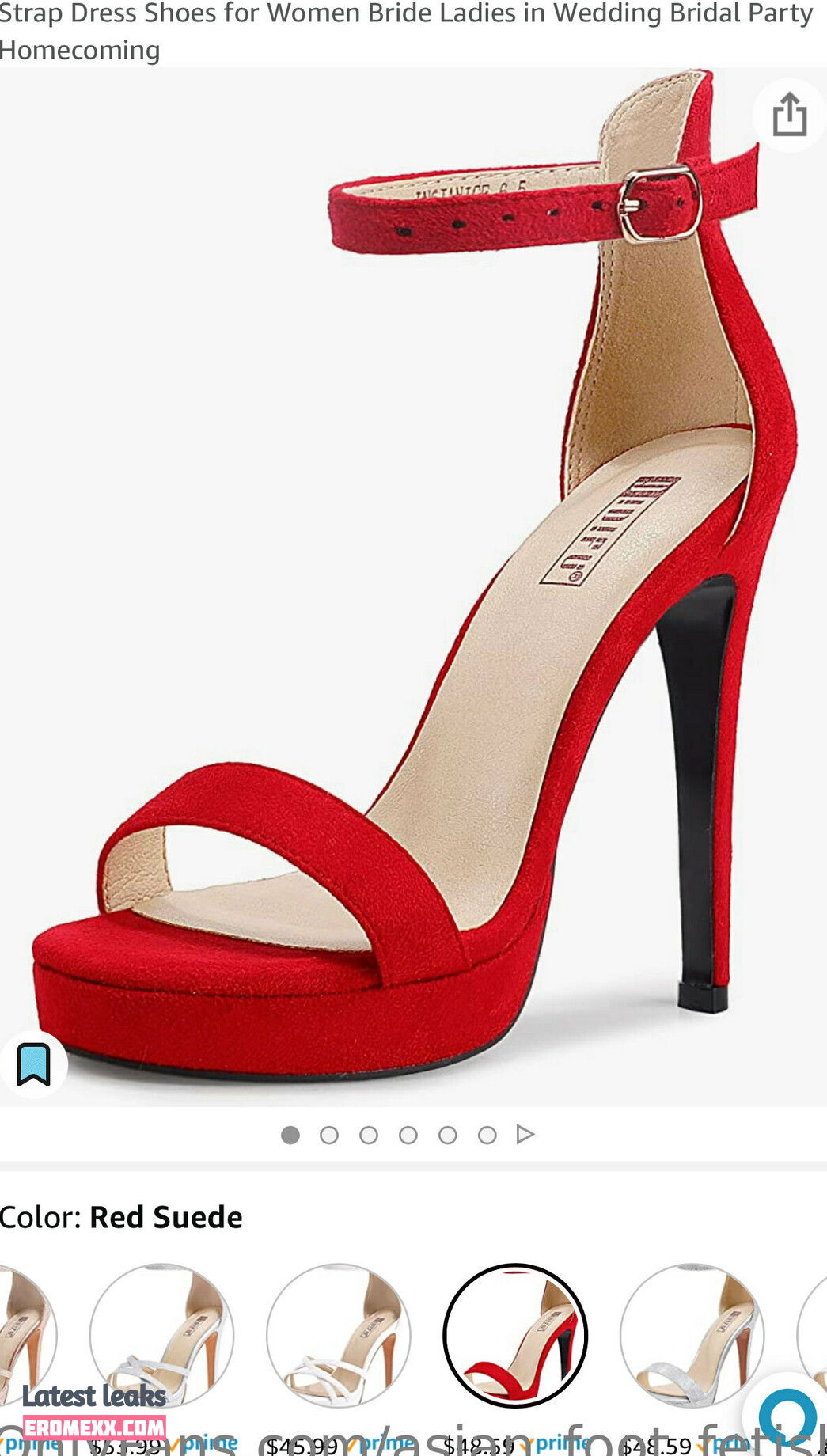The width and height of the screenshot is (827, 1456).
Task: Share this red suede heel listing
Action: click(x=788, y=116)
